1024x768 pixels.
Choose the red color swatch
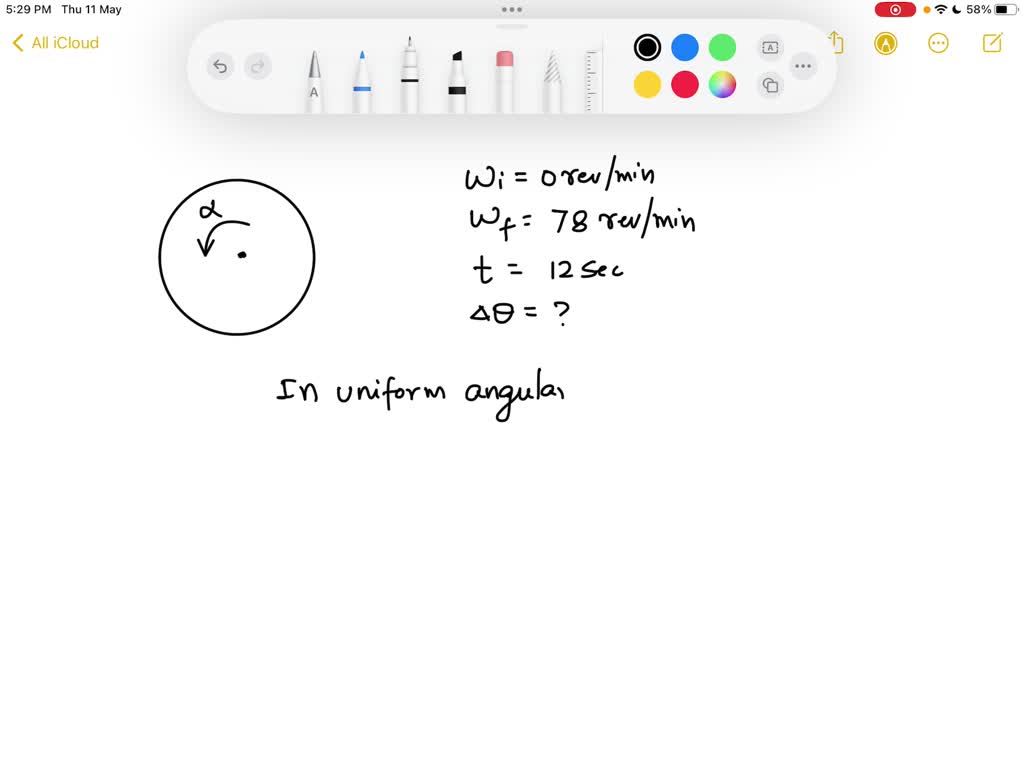click(x=685, y=85)
